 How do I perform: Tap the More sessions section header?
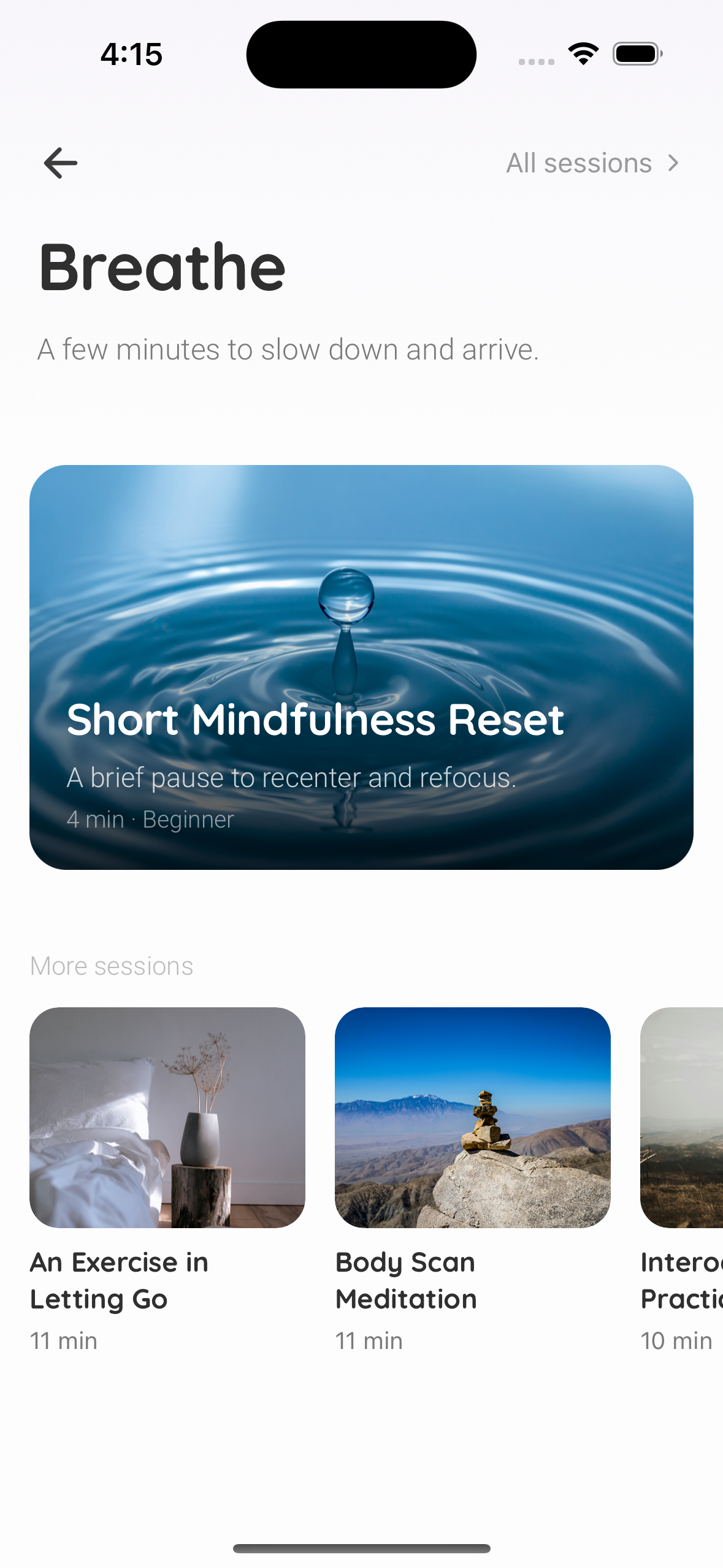coord(111,965)
